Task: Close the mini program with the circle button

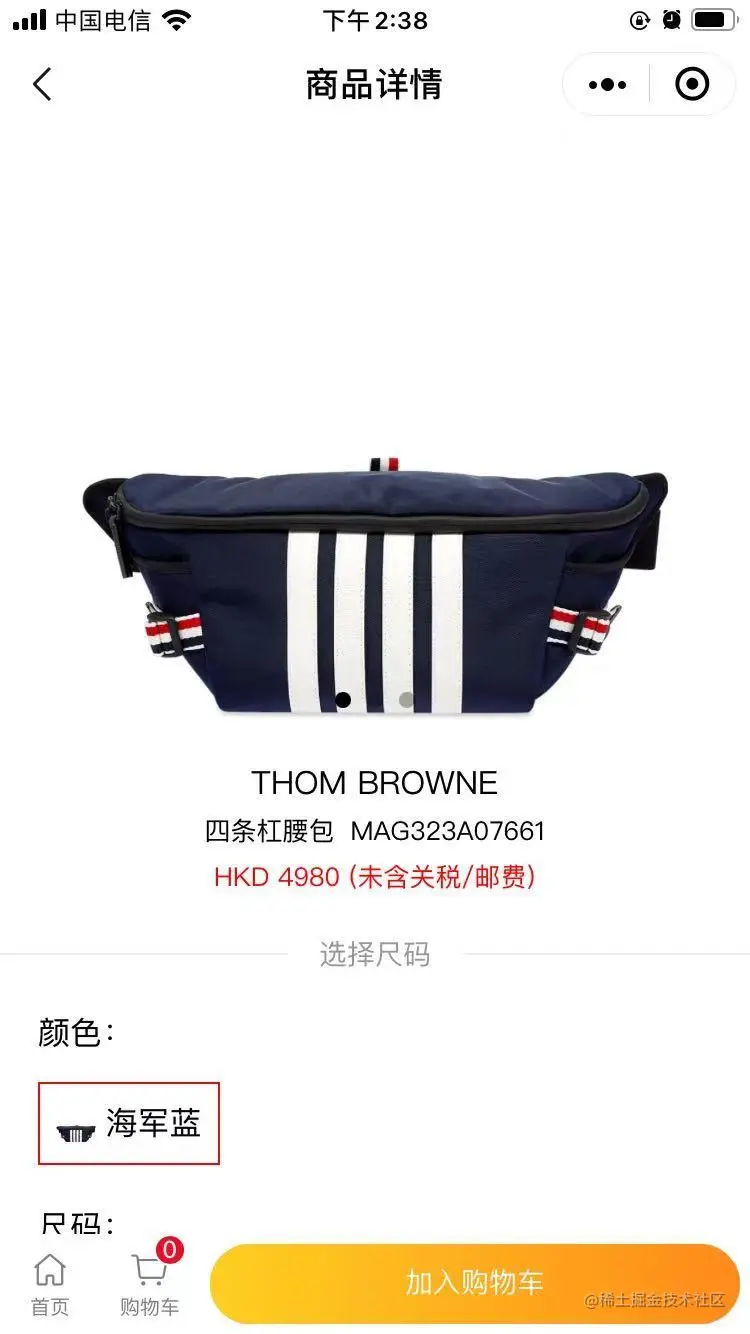Action: point(692,85)
